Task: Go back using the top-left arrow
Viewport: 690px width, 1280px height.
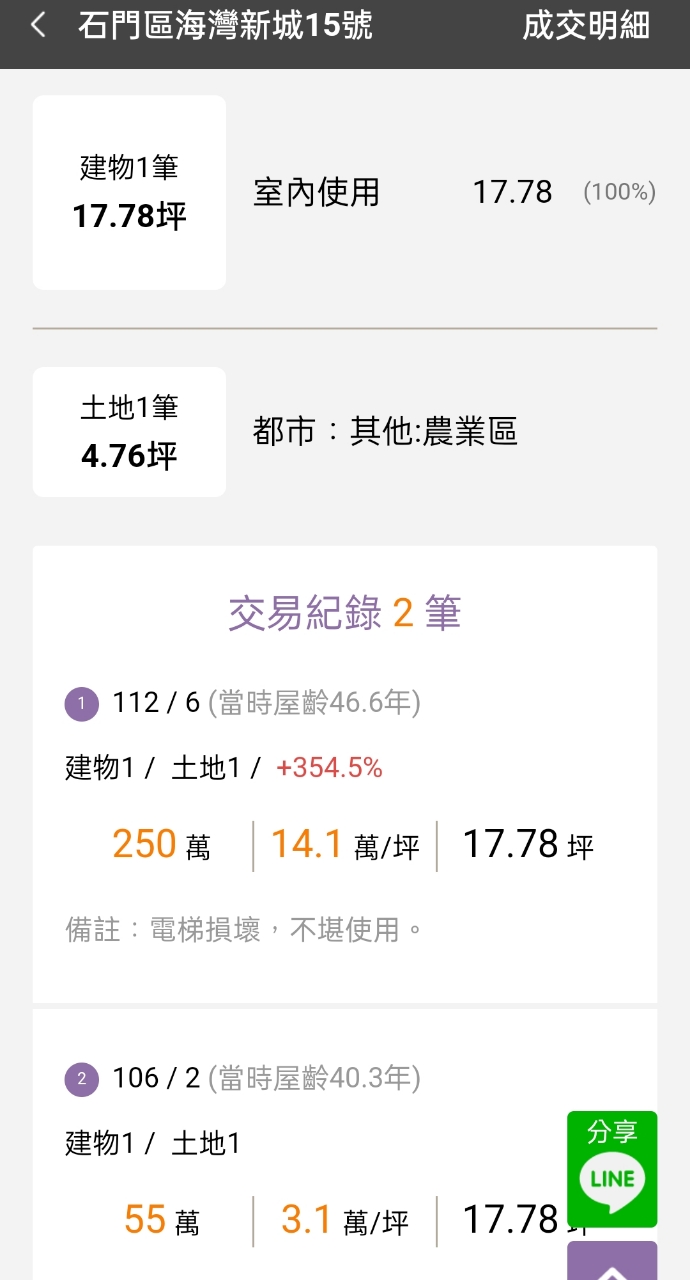Action: (x=38, y=26)
